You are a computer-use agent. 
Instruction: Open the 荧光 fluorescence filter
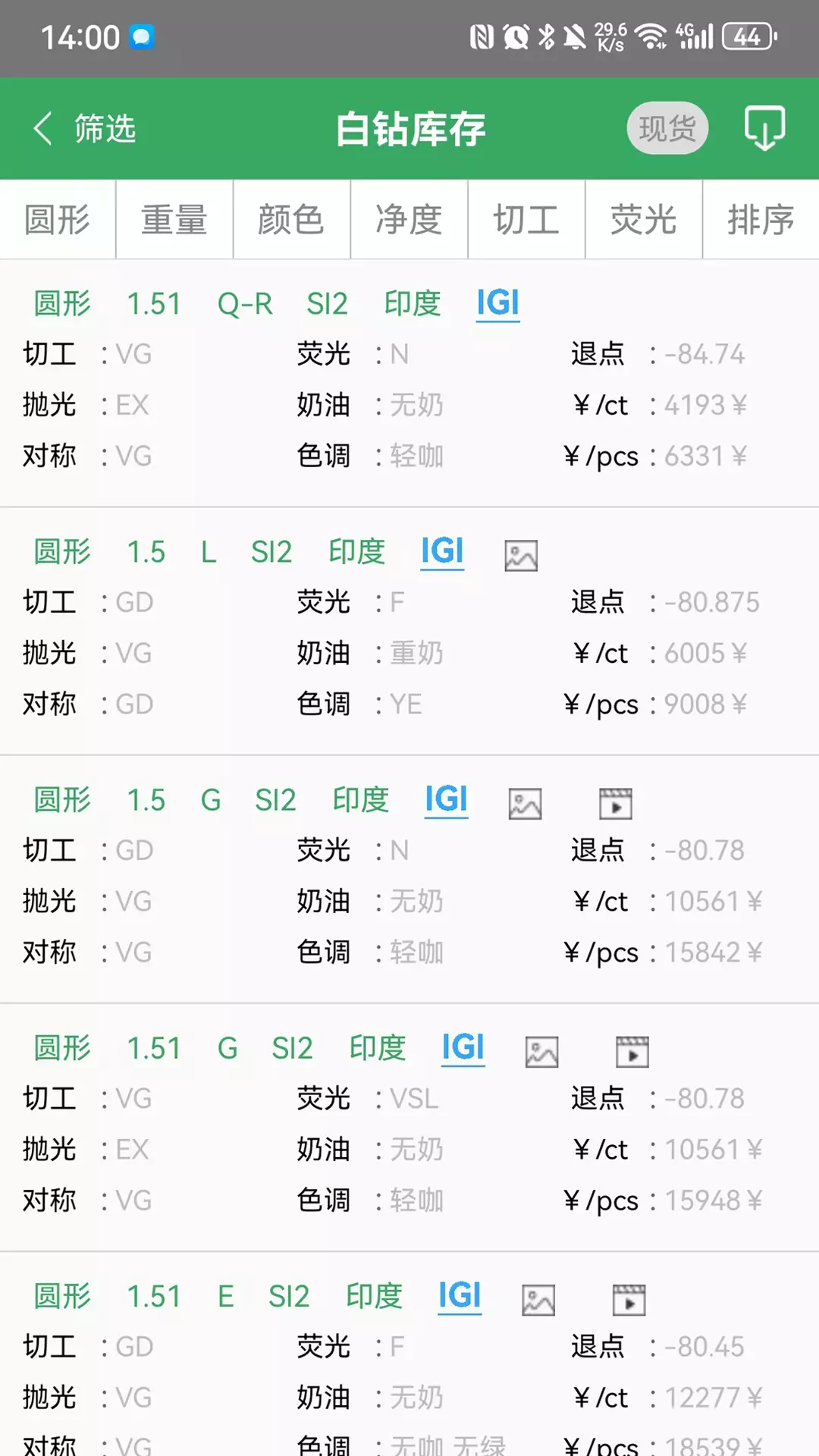[644, 220]
